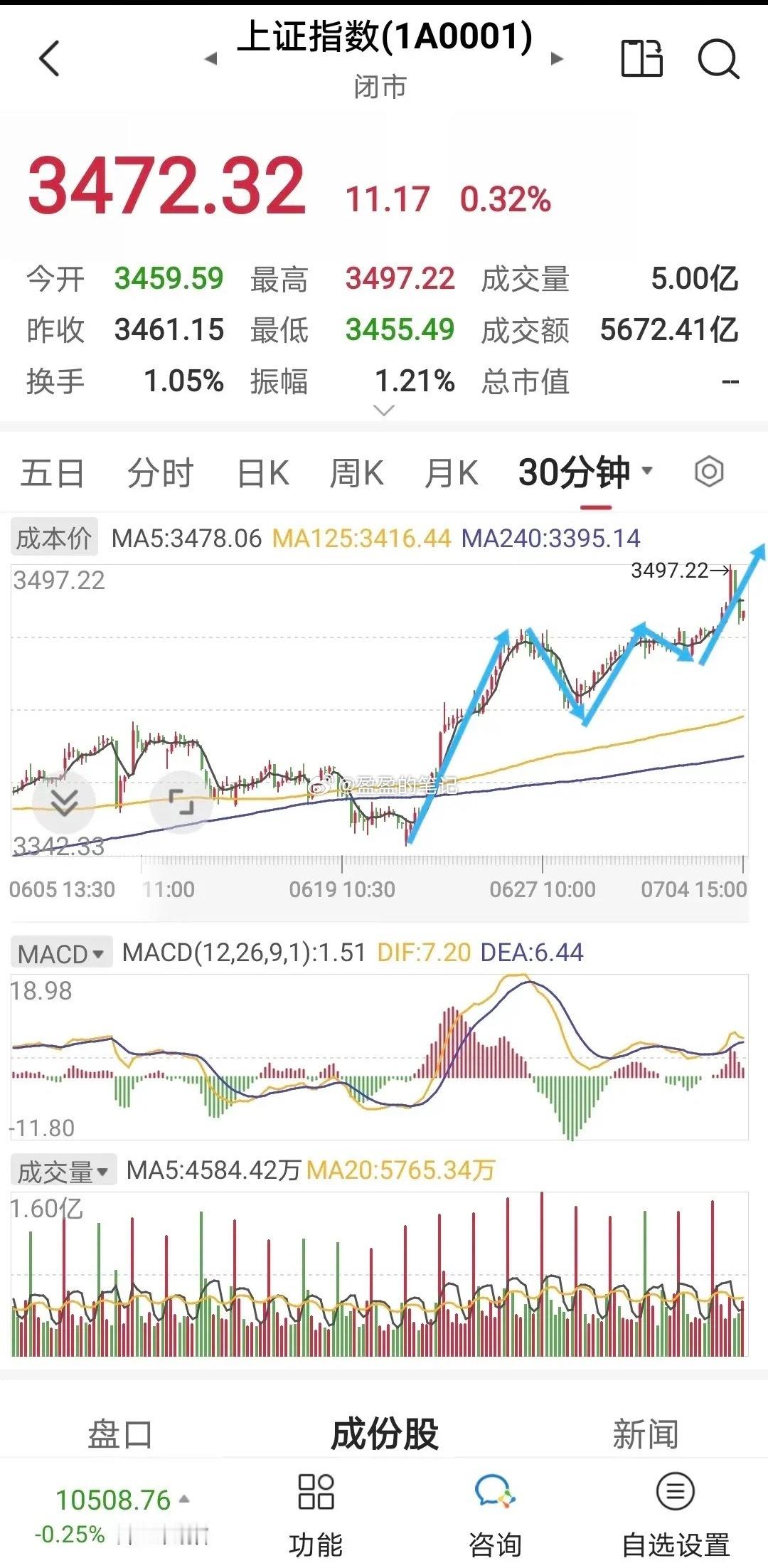Open 自选设置 in the bottom bar
Image resolution: width=768 pixels, height=1568 pixels.
676,1514
